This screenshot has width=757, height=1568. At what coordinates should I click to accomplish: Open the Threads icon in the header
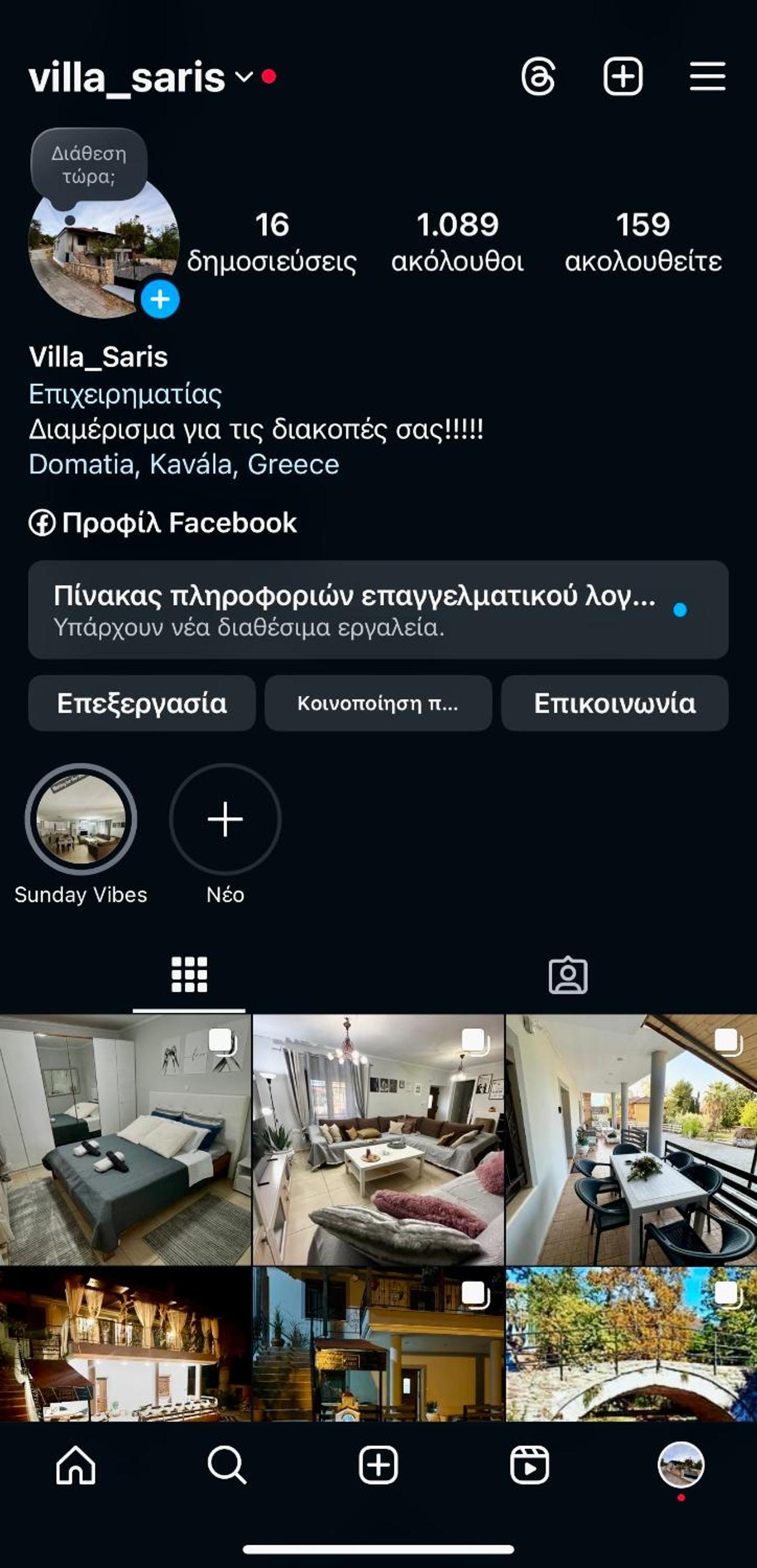tap(538, 77)
